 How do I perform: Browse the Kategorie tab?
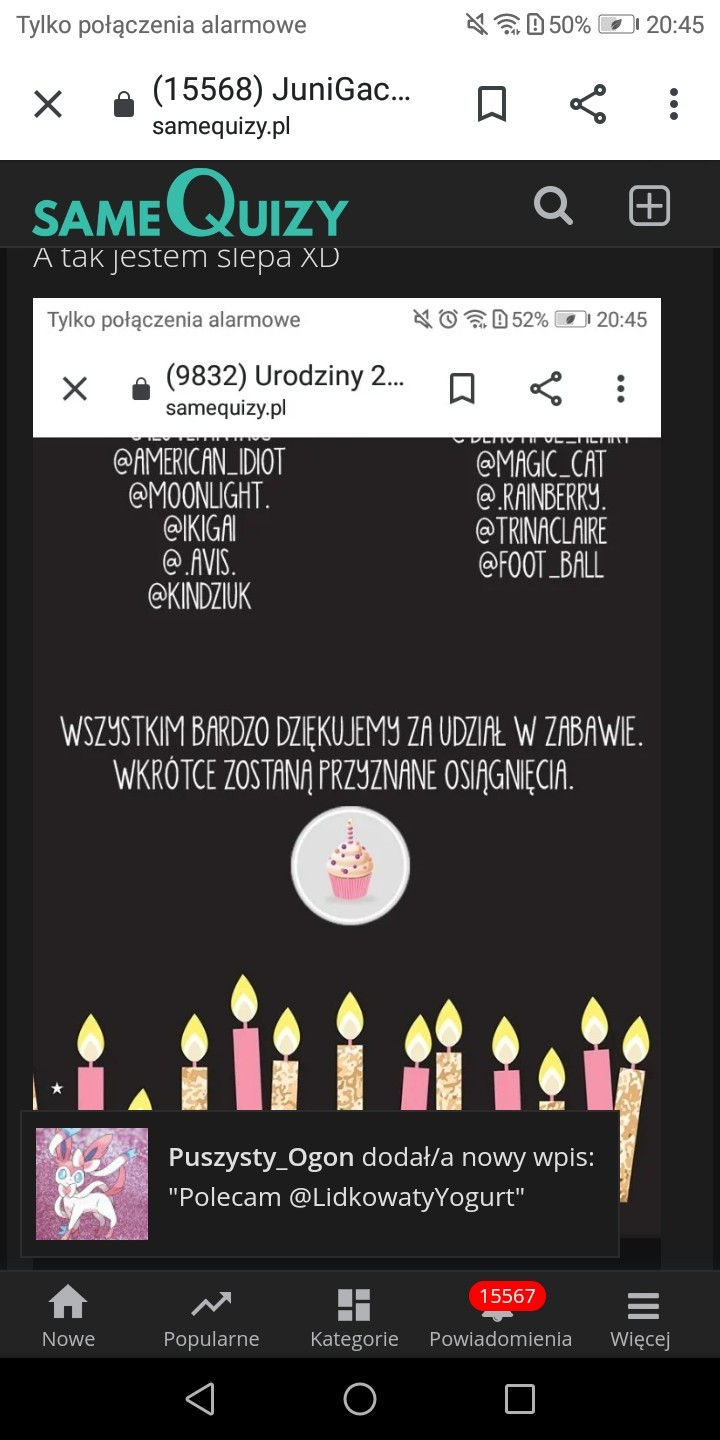(354, 1316)
